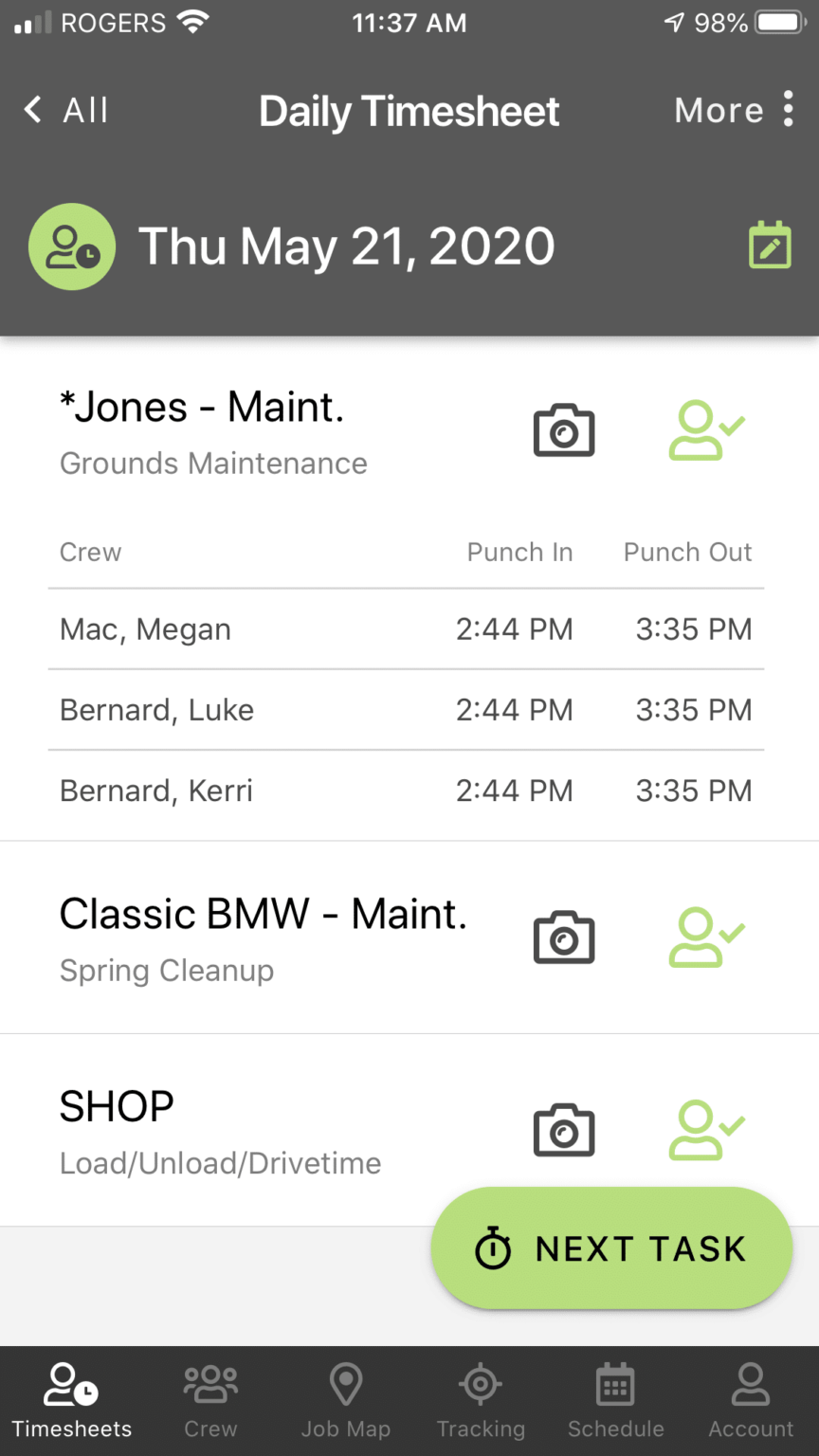Click the camera icon on Classic BMW - Maint.
This screenshot has height=1456, width=819.
point(564,937)
